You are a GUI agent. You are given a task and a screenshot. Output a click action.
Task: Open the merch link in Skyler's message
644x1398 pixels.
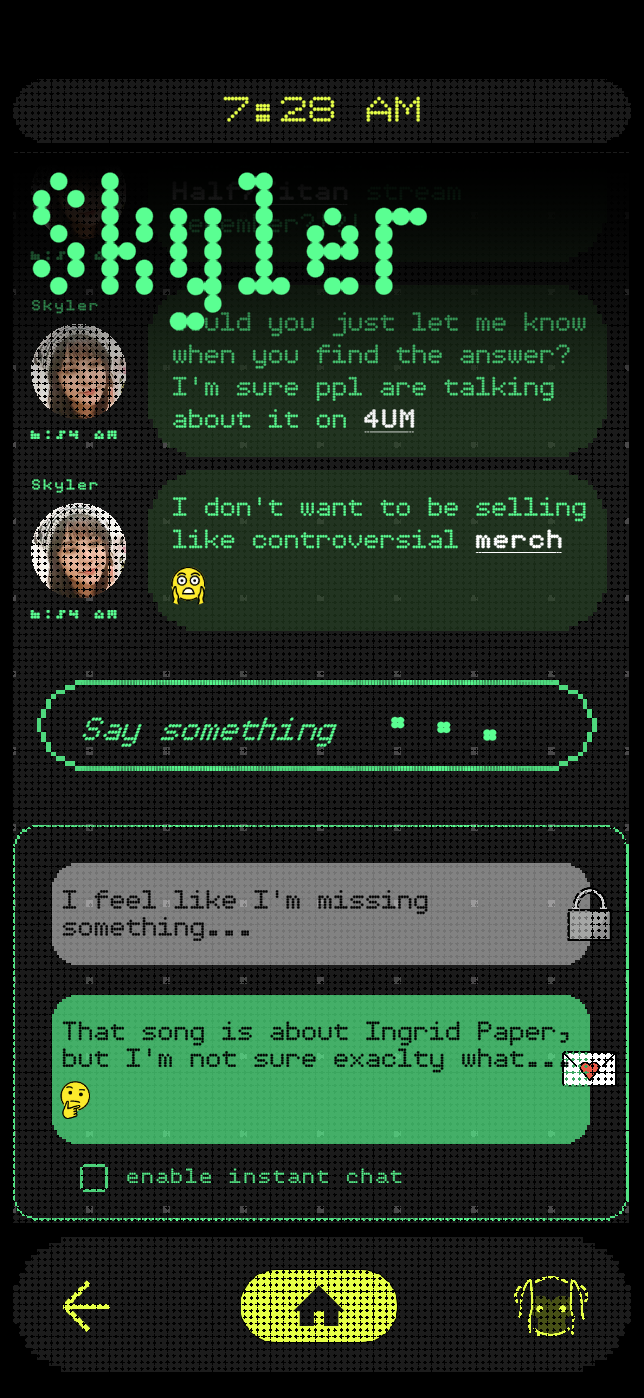tap(518, 540)
